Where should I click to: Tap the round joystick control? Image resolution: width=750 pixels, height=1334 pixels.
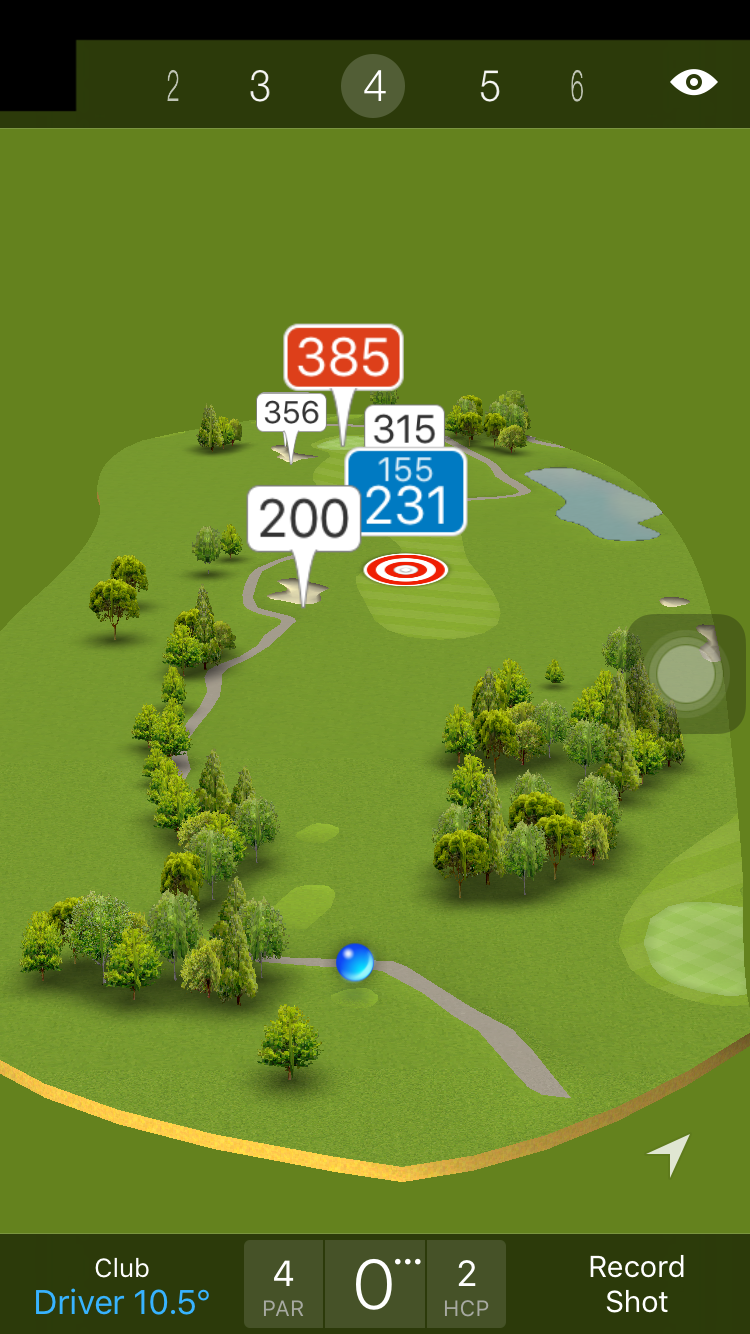point(686,674)
